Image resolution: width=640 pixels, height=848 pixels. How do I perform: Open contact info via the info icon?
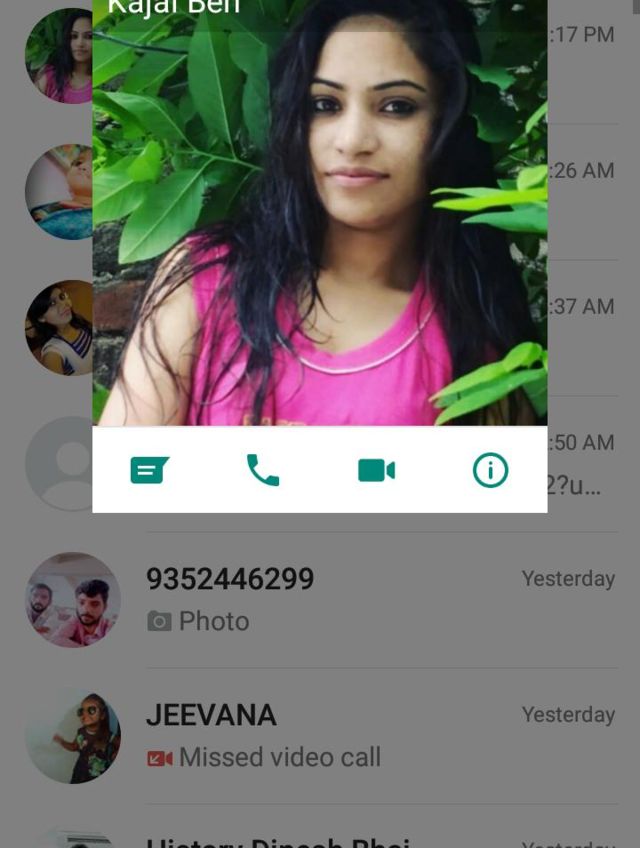(490, 470)
